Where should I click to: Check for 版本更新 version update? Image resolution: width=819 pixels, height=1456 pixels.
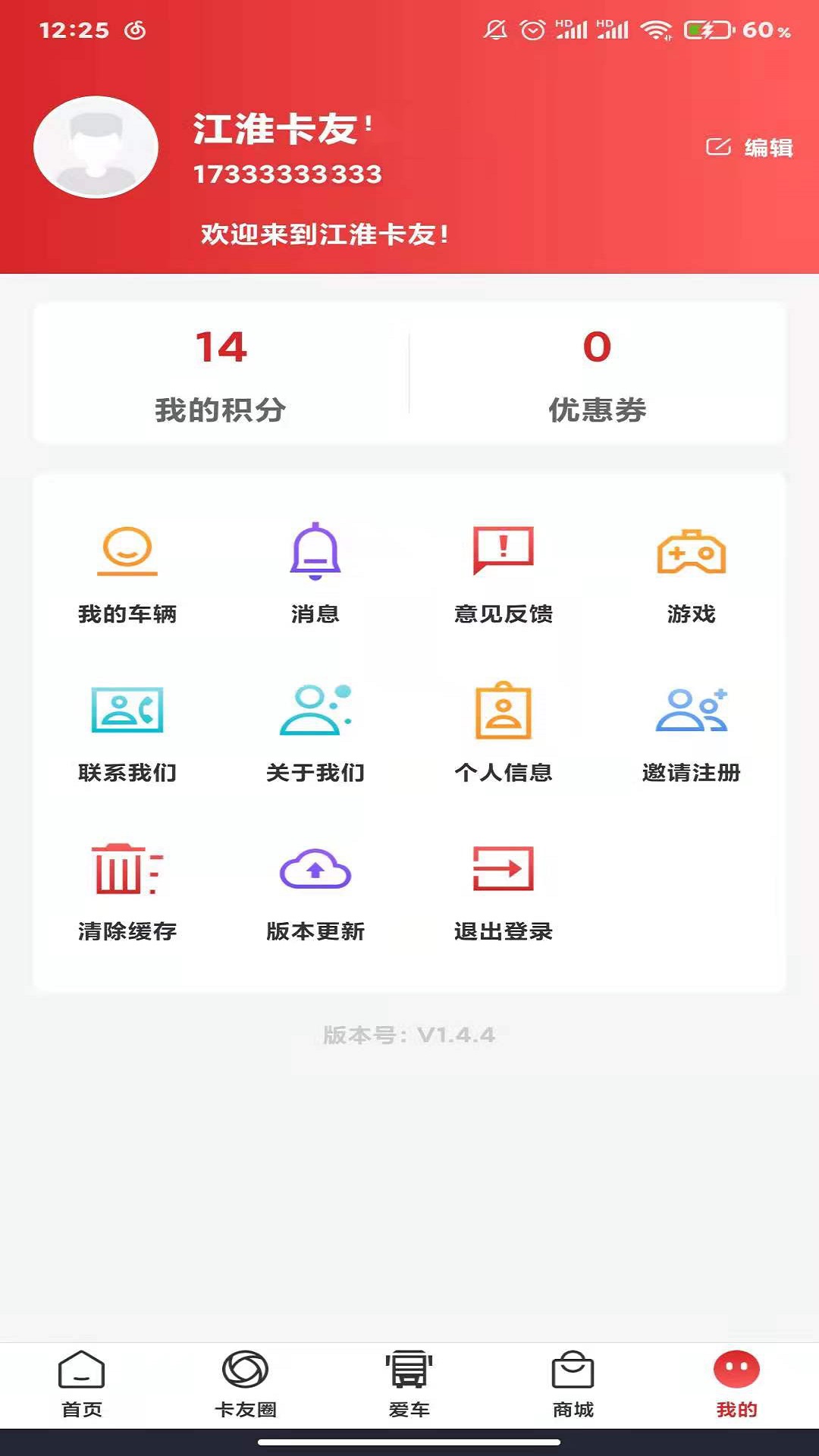pyautogui.click(x=315, y=891)
